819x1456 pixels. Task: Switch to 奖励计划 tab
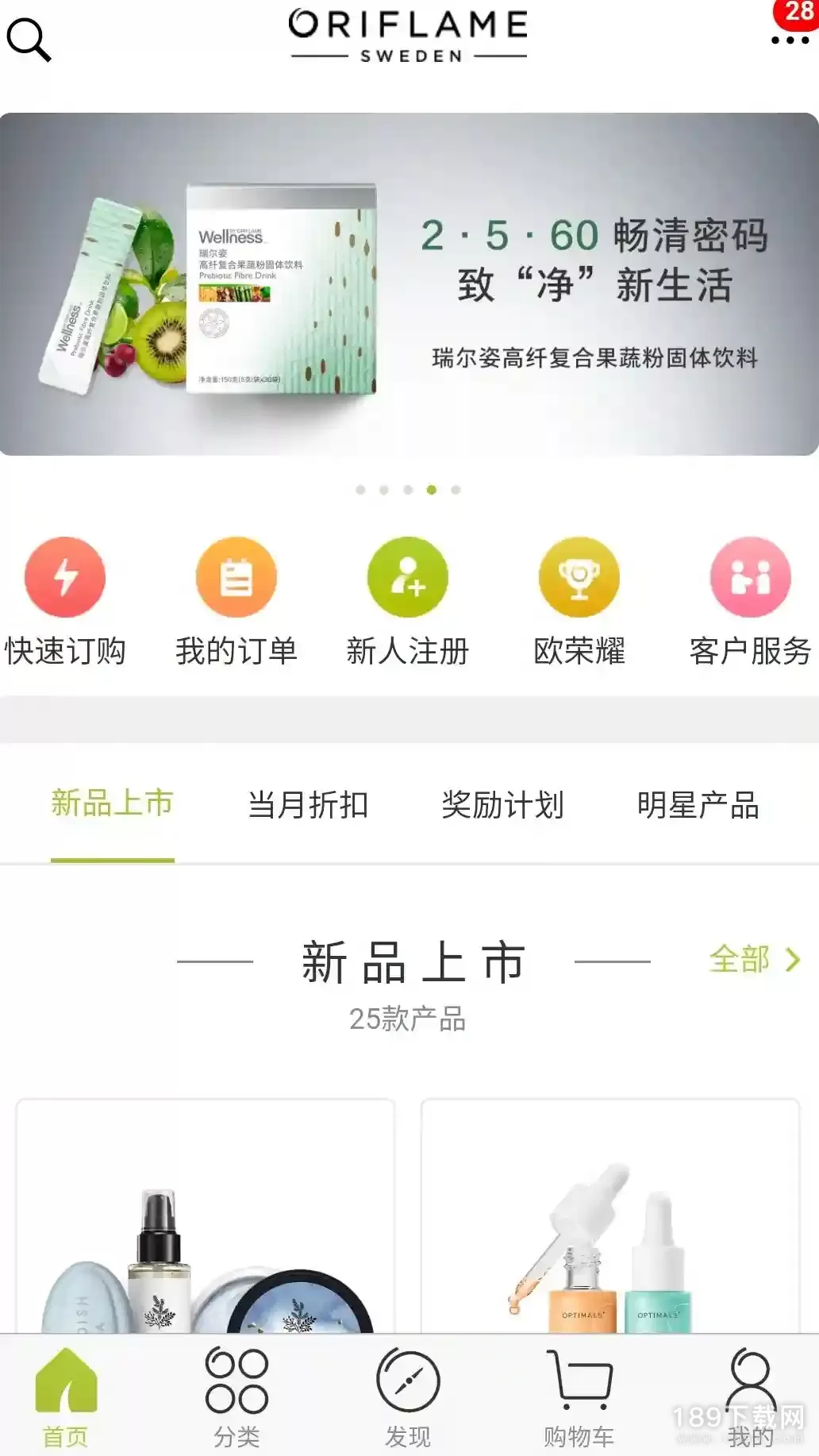(x=503, y=804)
